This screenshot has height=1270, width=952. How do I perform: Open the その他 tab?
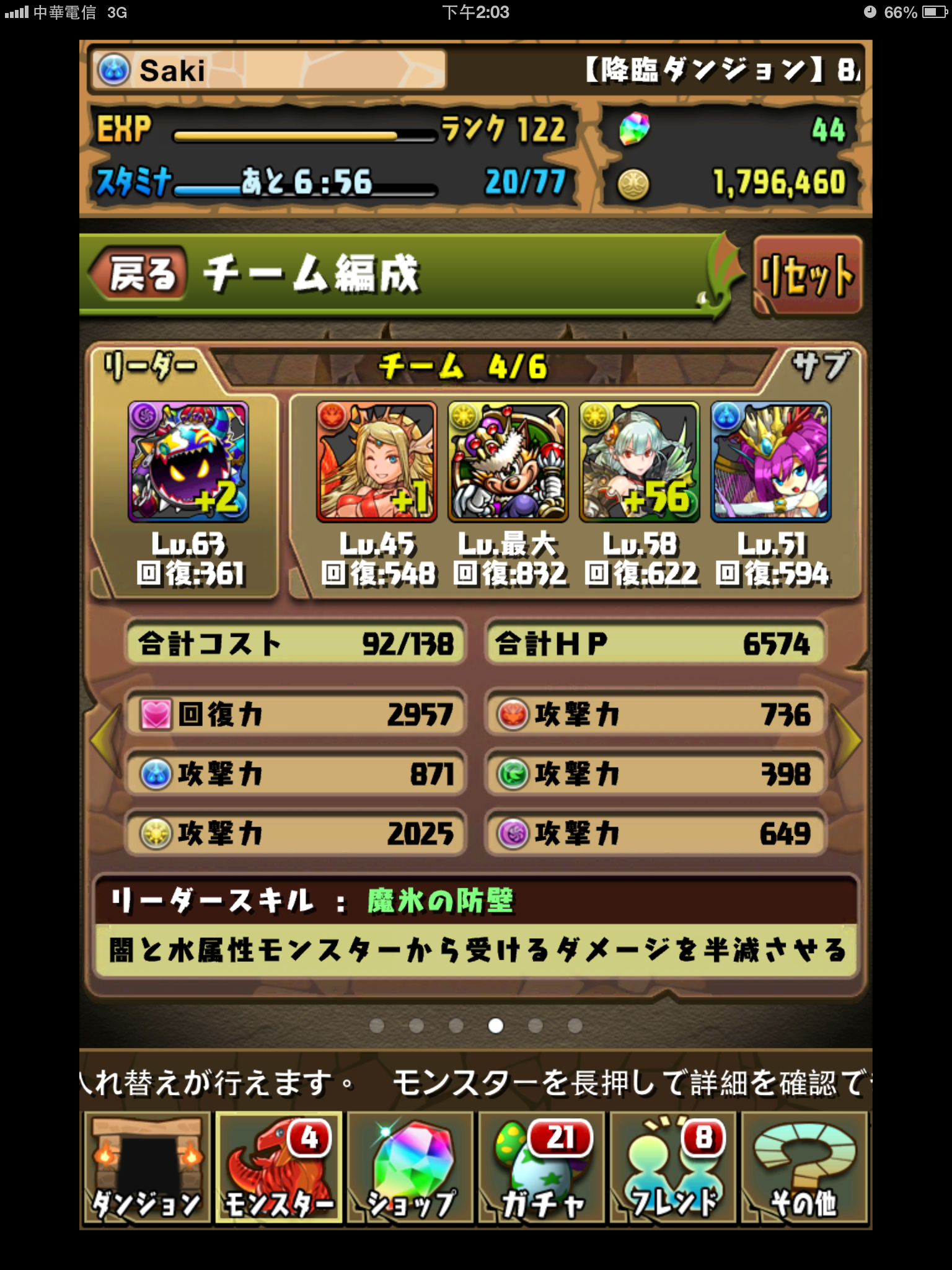coord(804,1167)
